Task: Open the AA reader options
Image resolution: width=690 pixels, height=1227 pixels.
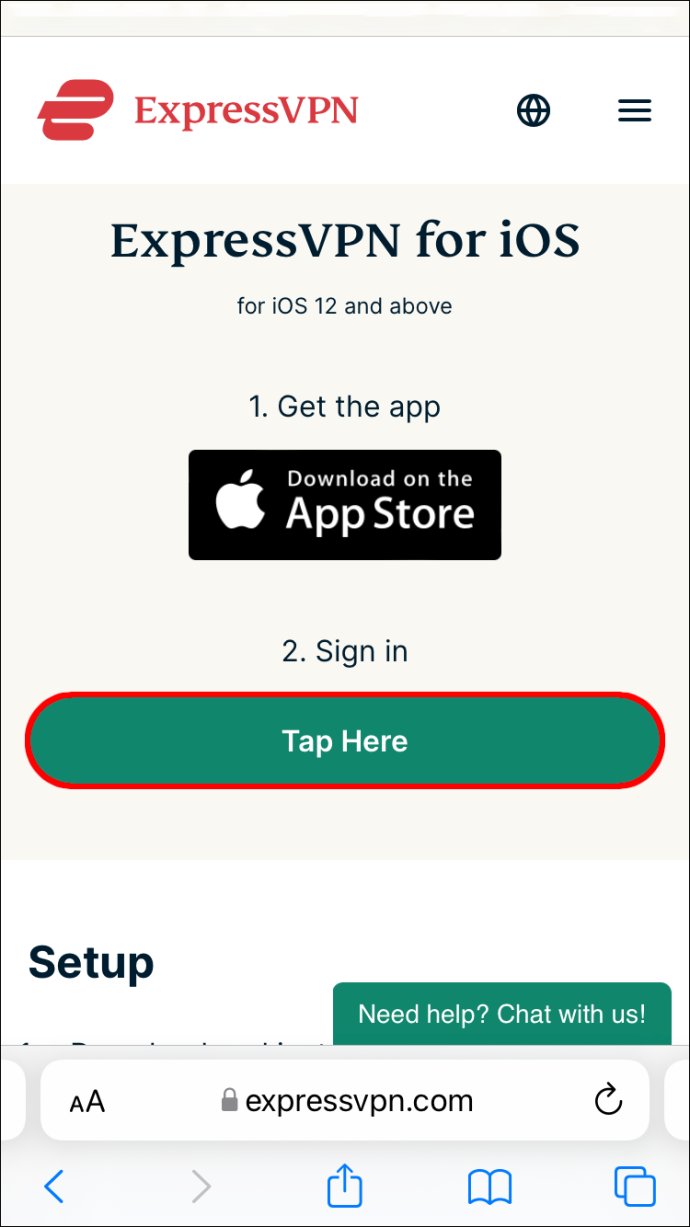Action: pyautogui.click(x=87, y=1102)
